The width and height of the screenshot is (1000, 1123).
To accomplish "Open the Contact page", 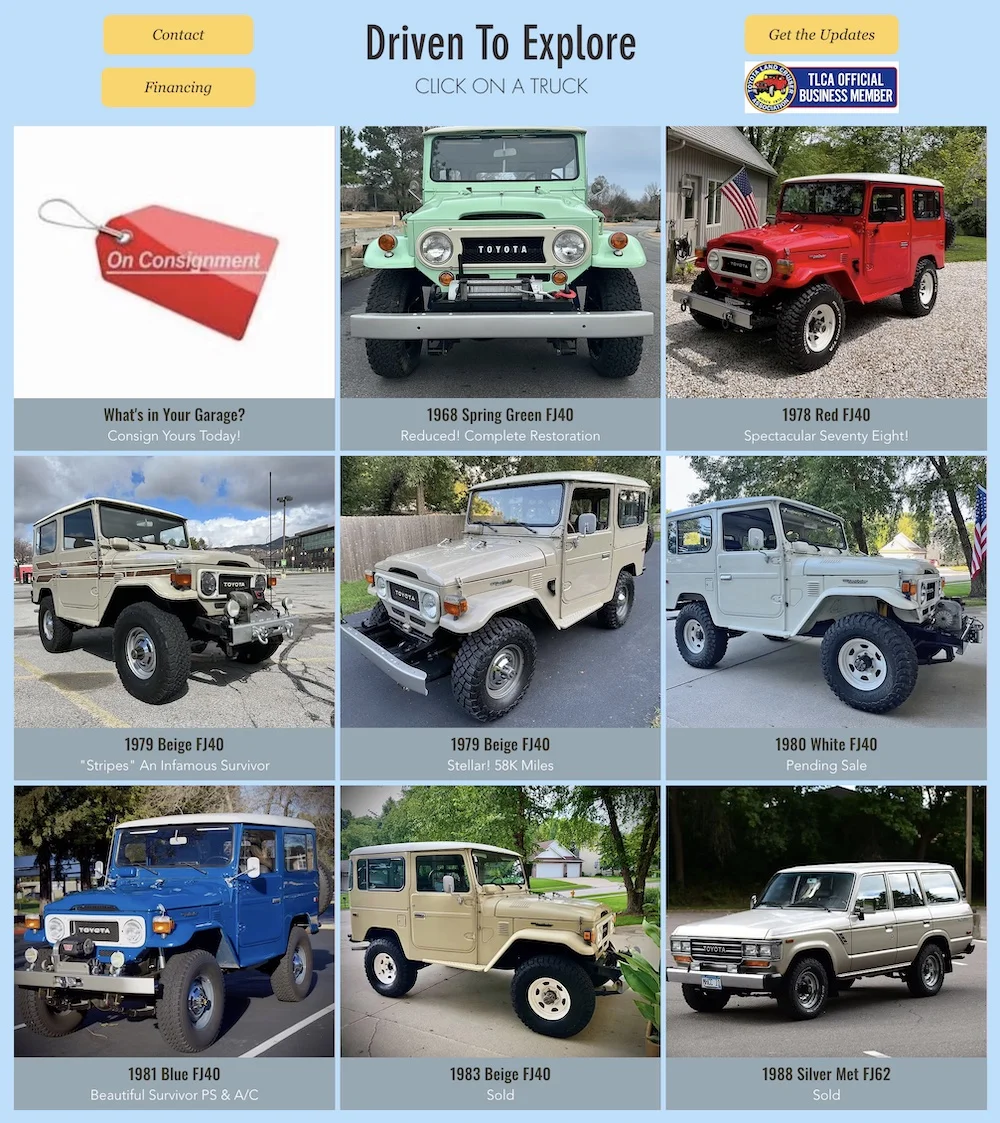I will [178, 35].
